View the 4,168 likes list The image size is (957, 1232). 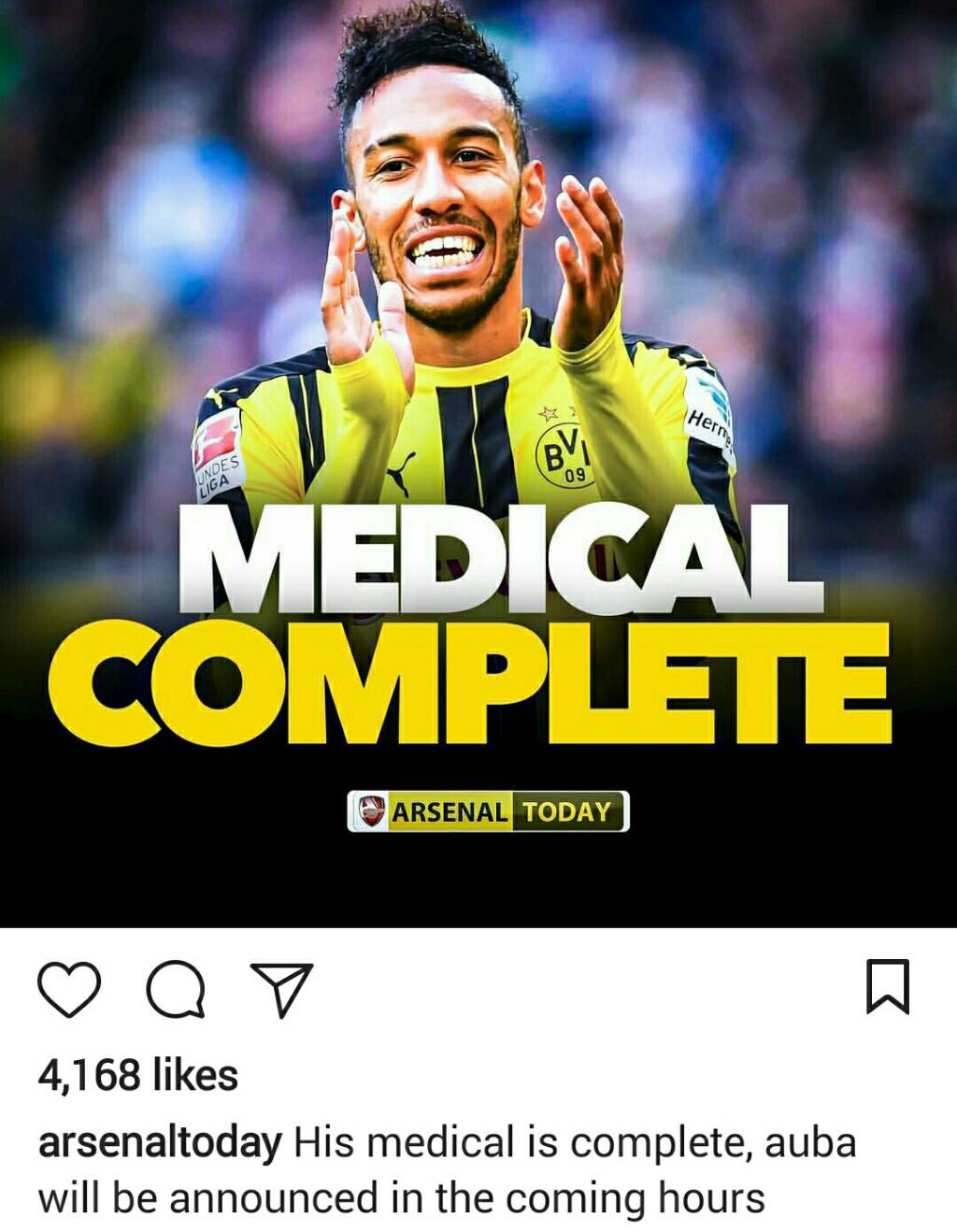tap(138, 1075)
